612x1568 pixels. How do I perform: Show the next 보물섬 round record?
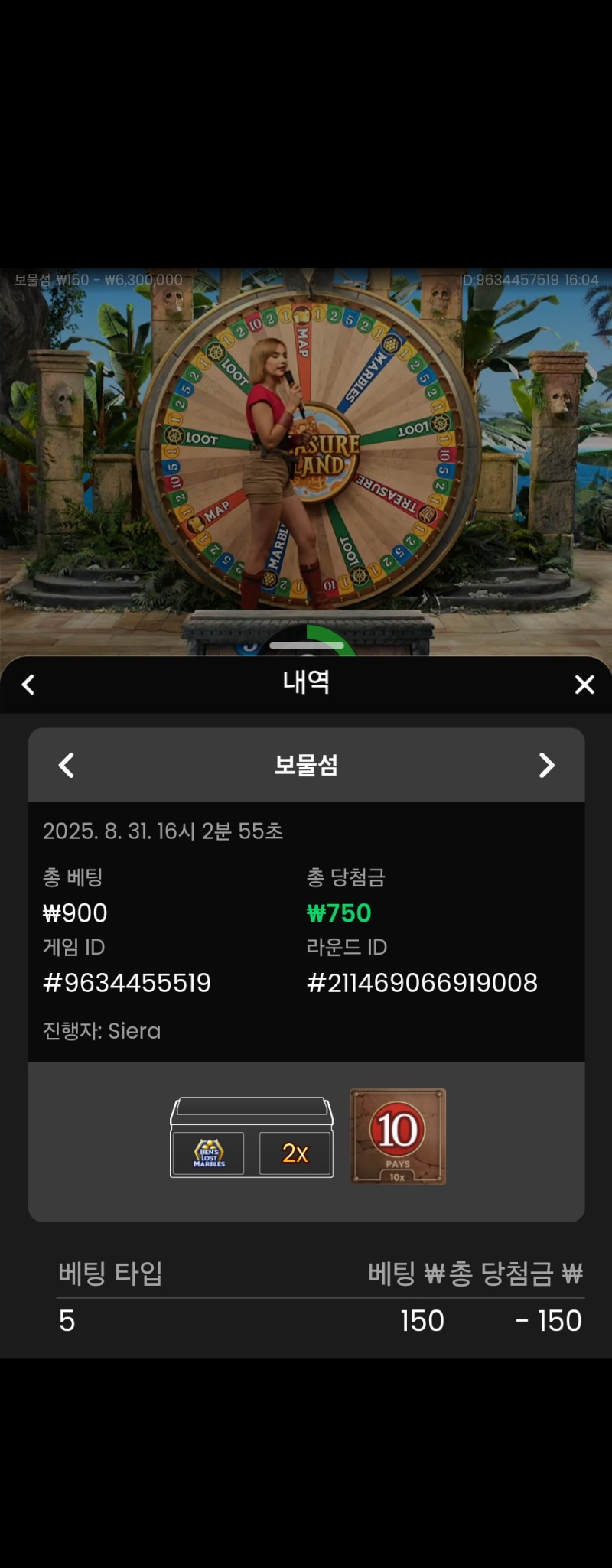click(546, 765)
